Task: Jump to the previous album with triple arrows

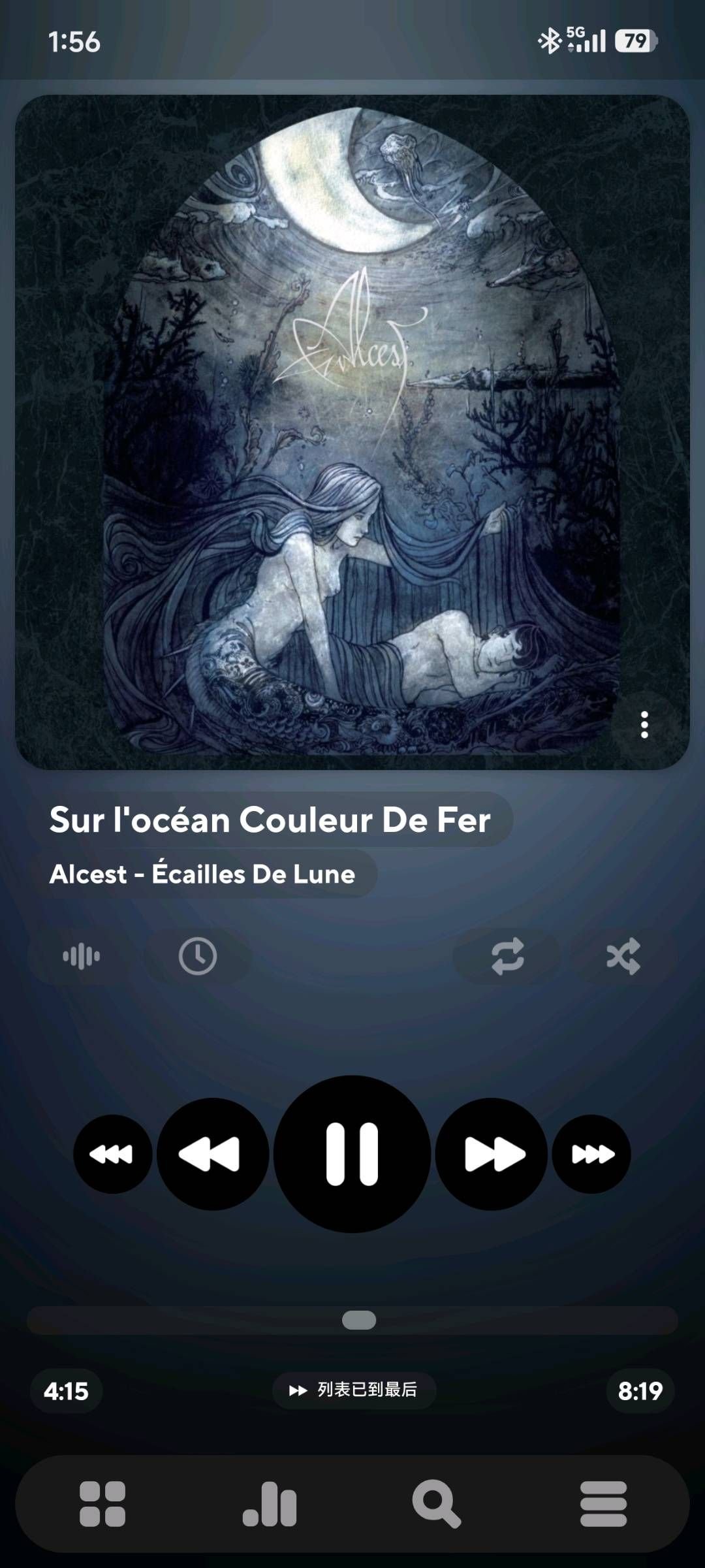Action: 112,1154
